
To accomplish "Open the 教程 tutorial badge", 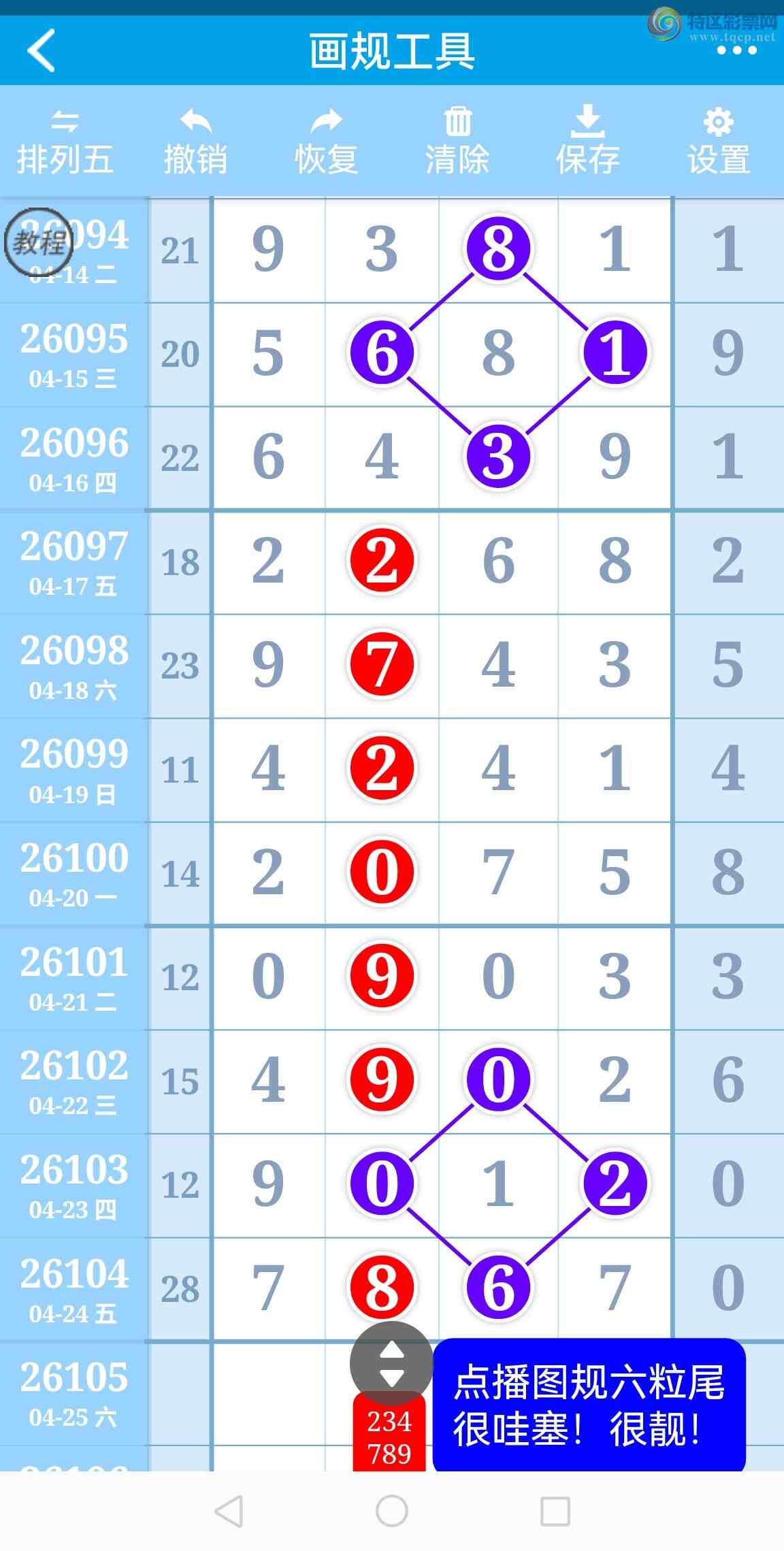I will 39,242.
